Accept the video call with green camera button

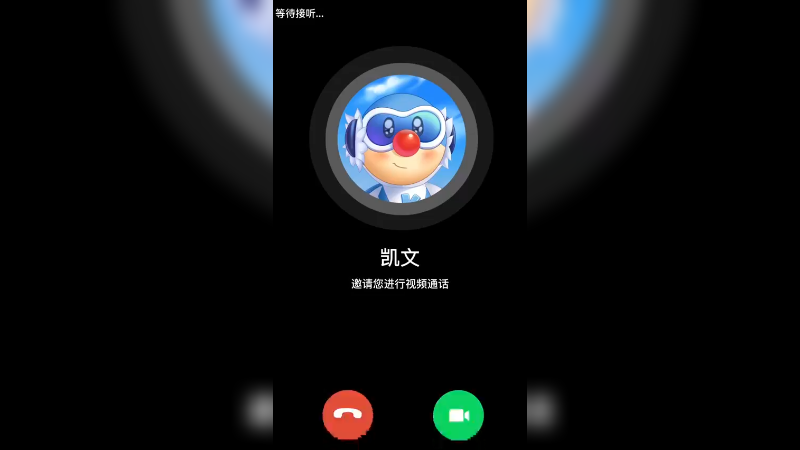point(458,414)
